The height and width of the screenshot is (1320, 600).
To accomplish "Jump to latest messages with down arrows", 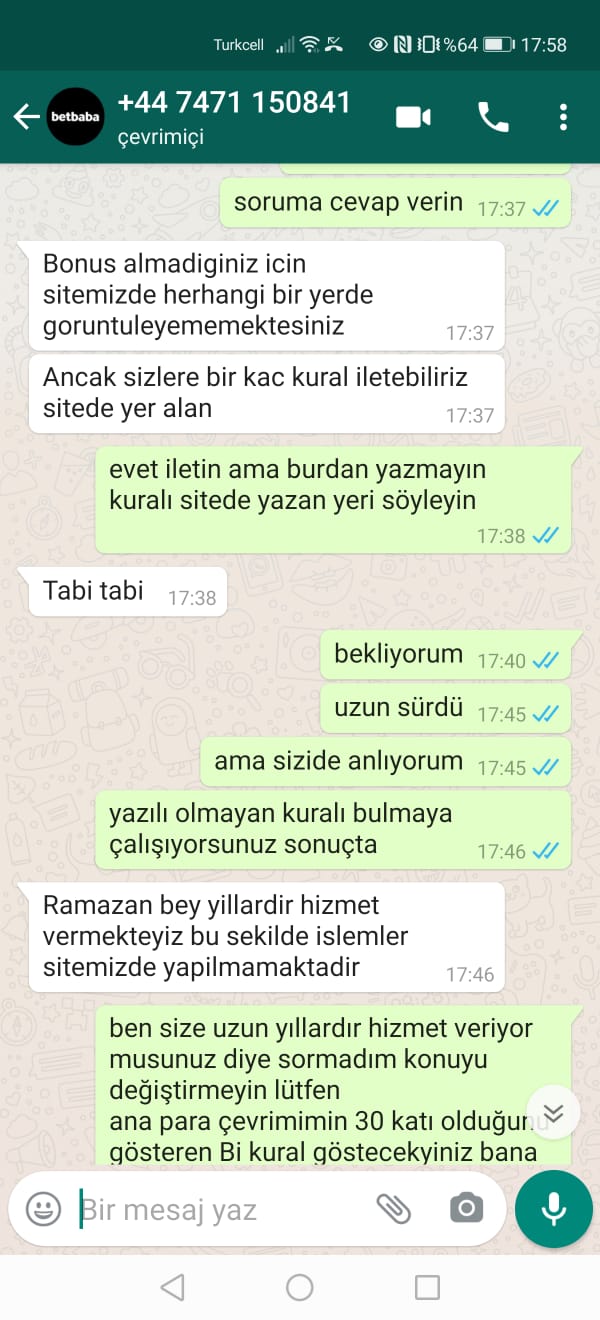I will click(553, 1112).
